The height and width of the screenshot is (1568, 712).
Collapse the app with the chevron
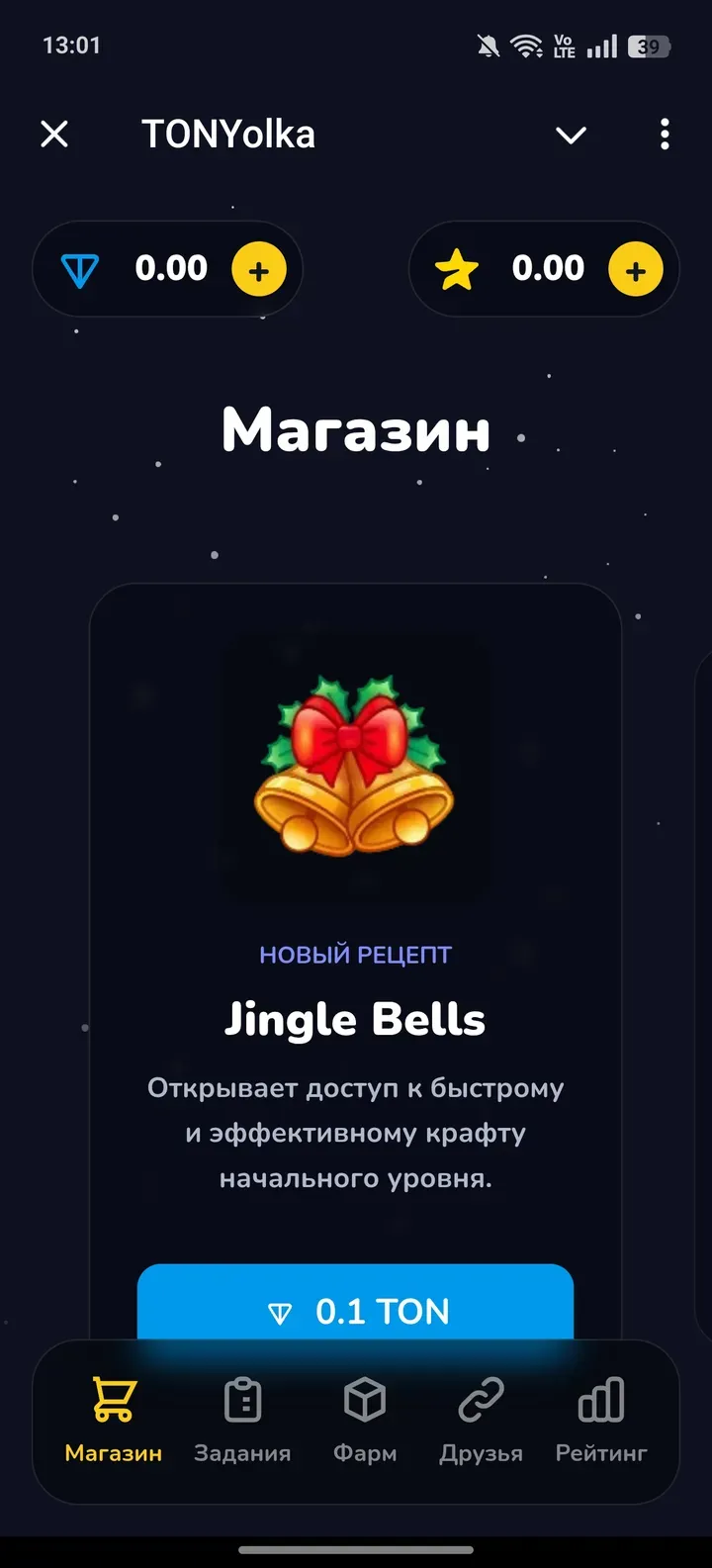pyautogui.click(x=571, y=135)
